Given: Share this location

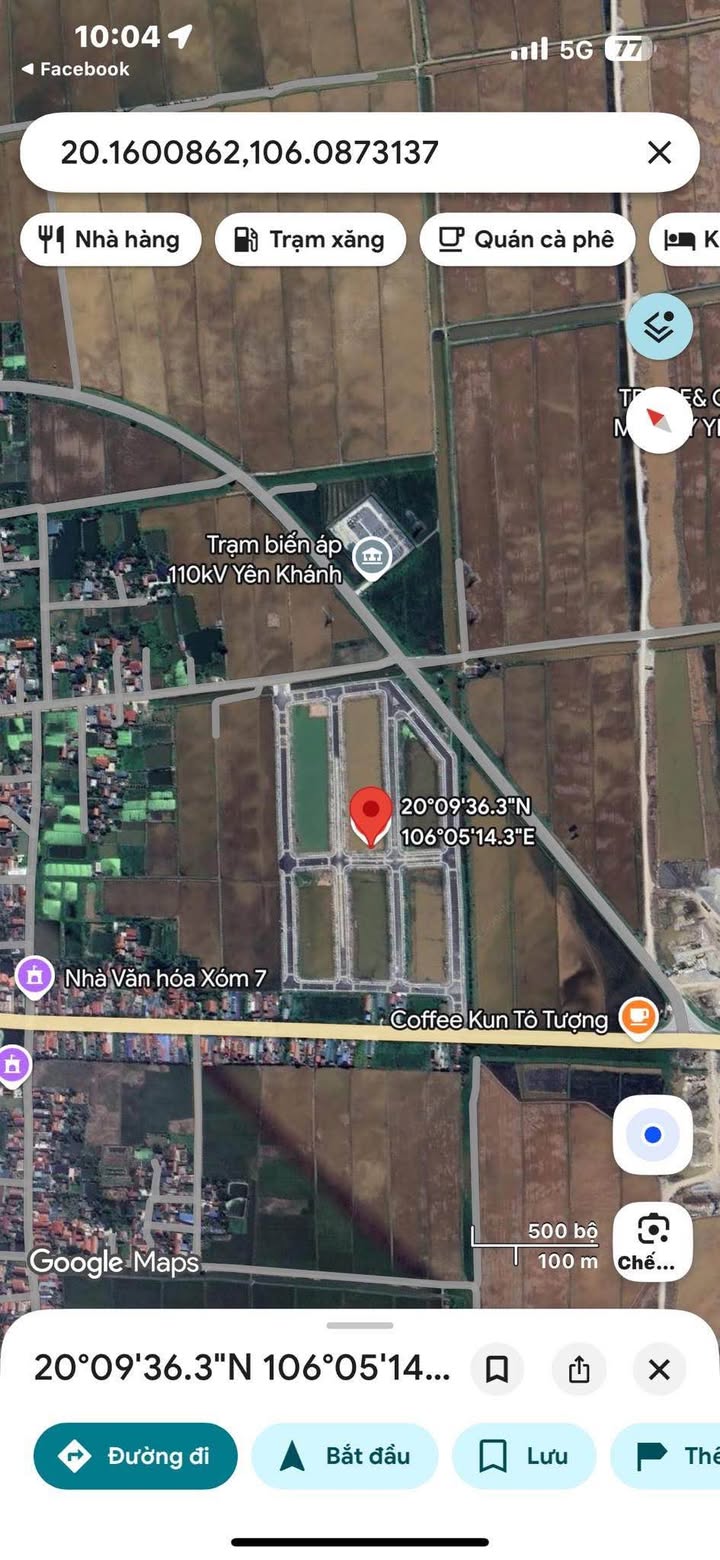Looking at the screenshot, I should (x=579, y=1369).
